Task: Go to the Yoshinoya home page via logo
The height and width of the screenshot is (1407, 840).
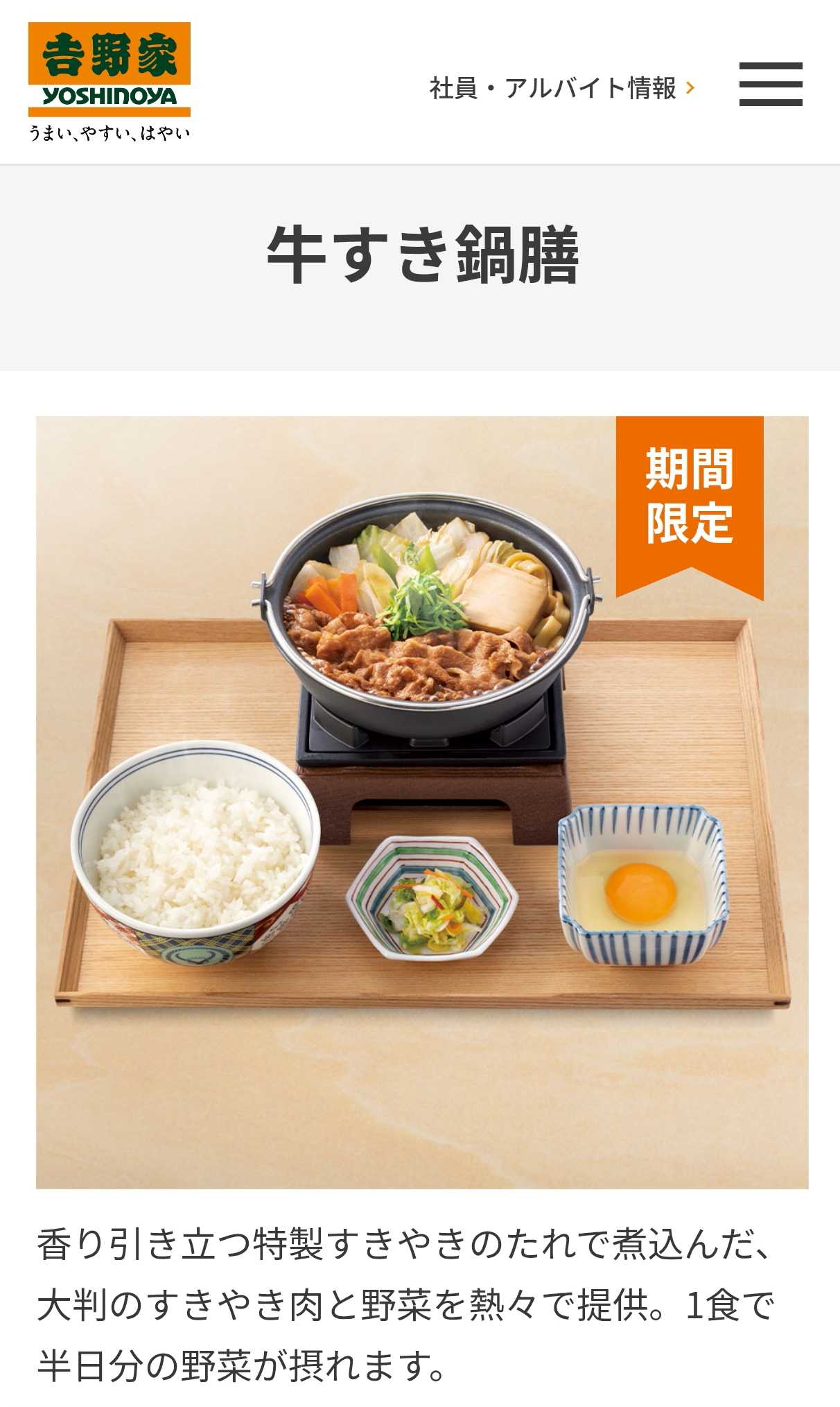Action: click(110, 81)
